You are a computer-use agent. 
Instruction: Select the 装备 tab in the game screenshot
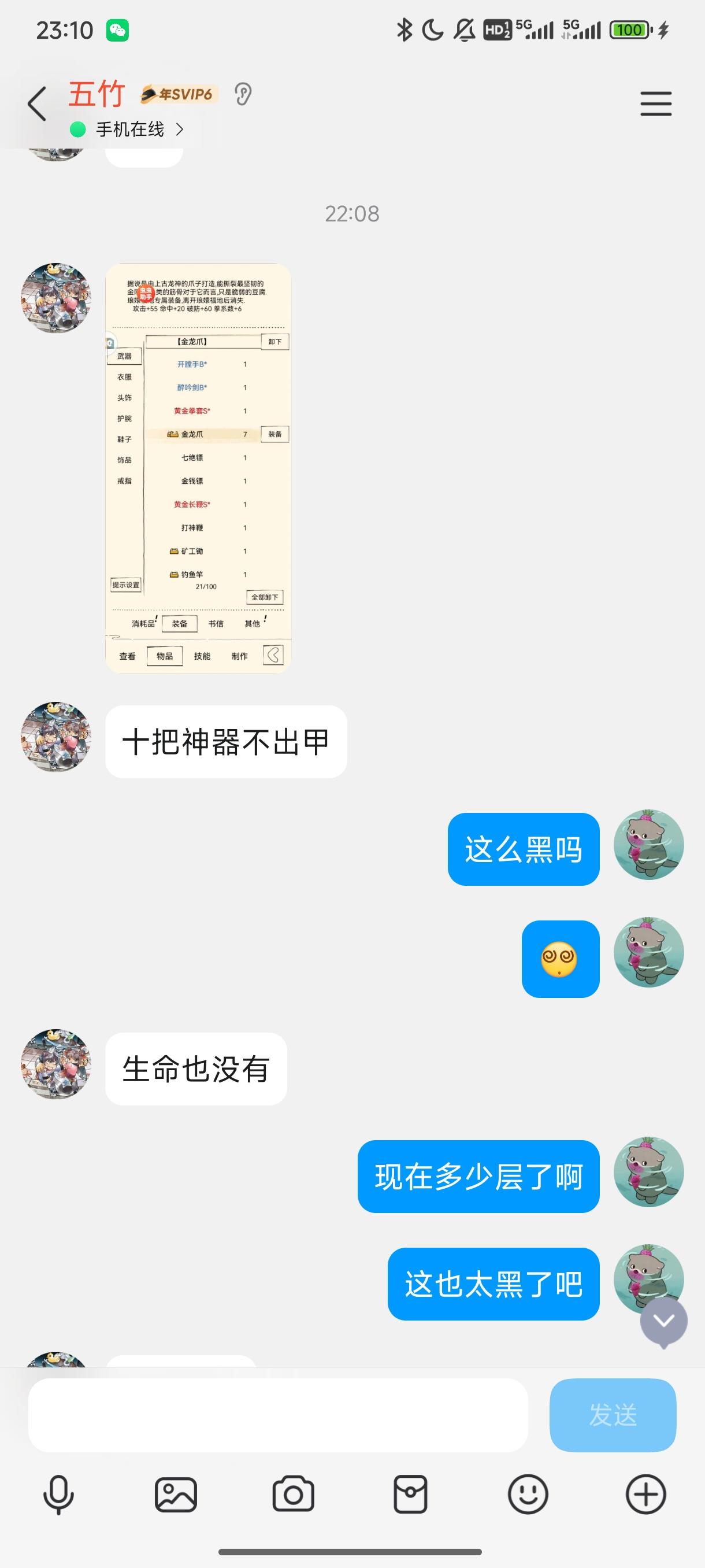[x=180, y=623]
